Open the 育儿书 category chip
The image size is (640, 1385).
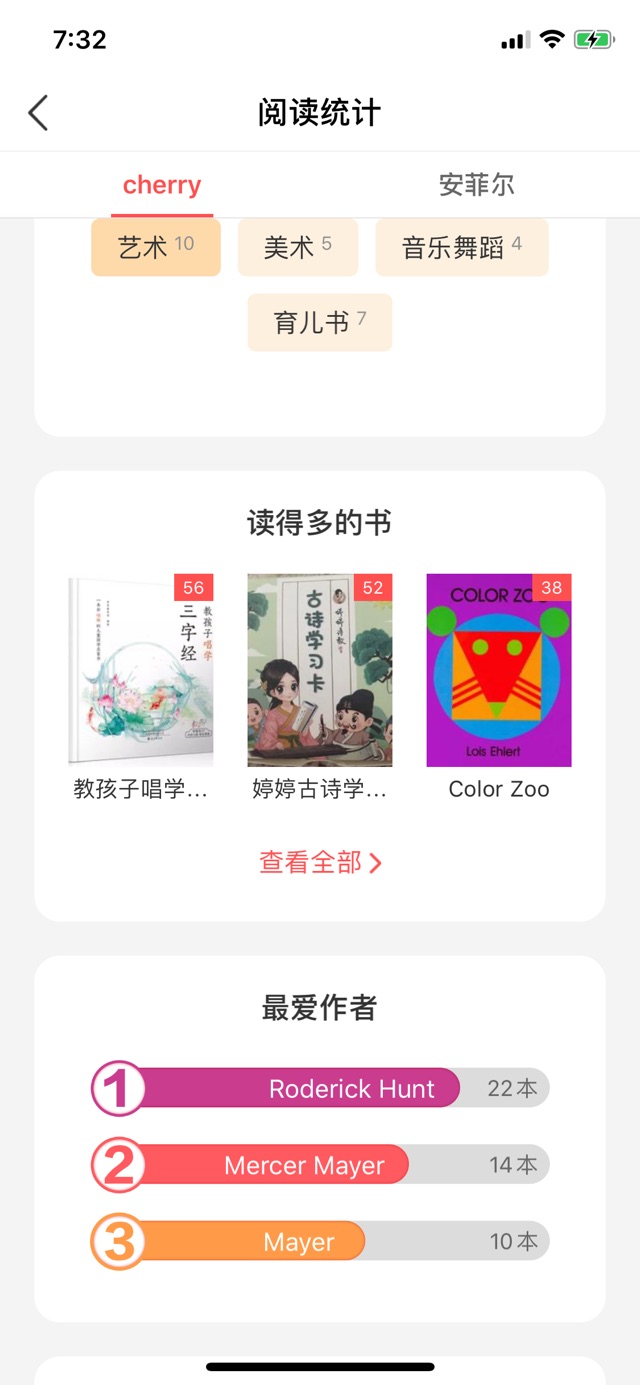point(320,322)
